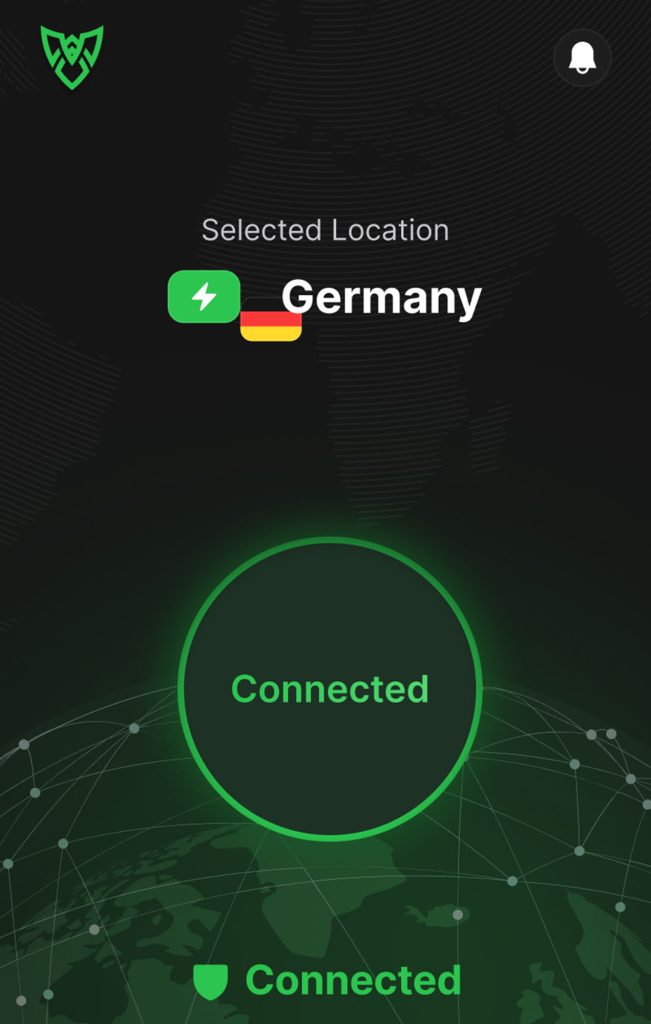Open the notifications bell
Image resolution: width=651 pixels, height=1024 pixels.
pos(582,57)
